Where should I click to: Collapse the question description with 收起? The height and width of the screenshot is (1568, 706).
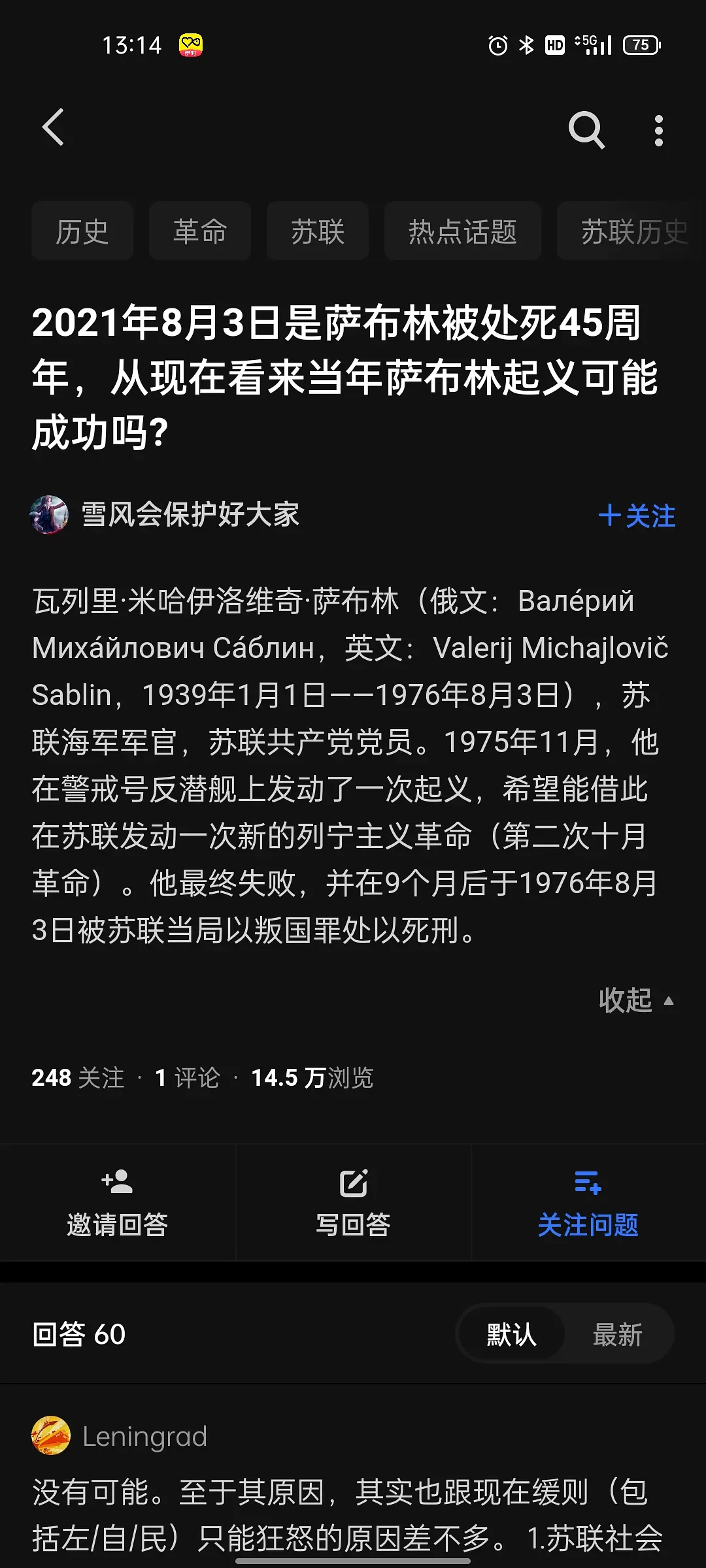tap(635, 1000)
